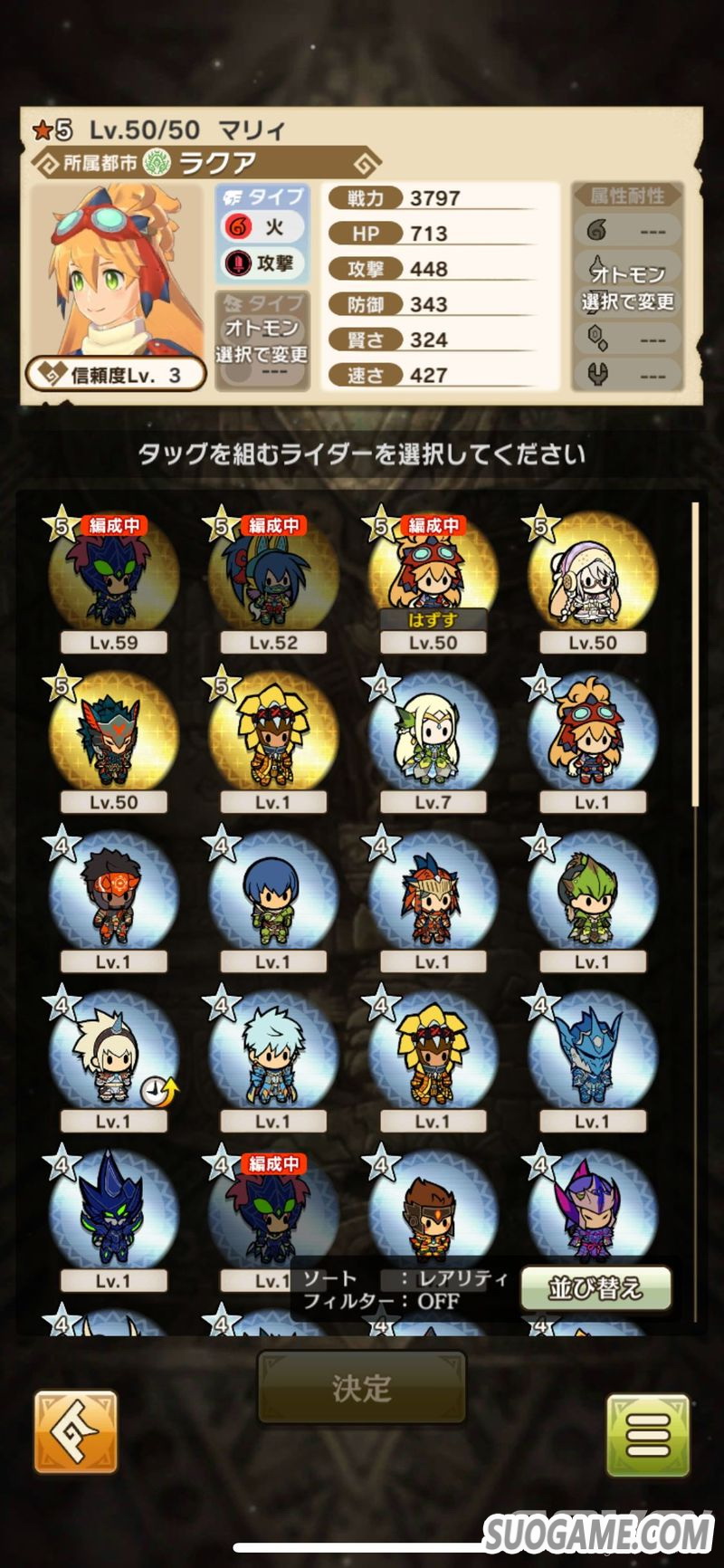Screen dimensions: 724x1568
Task: Tap the 並び替え sort button
Action: pyautogui.click(x=595, y=1287)
